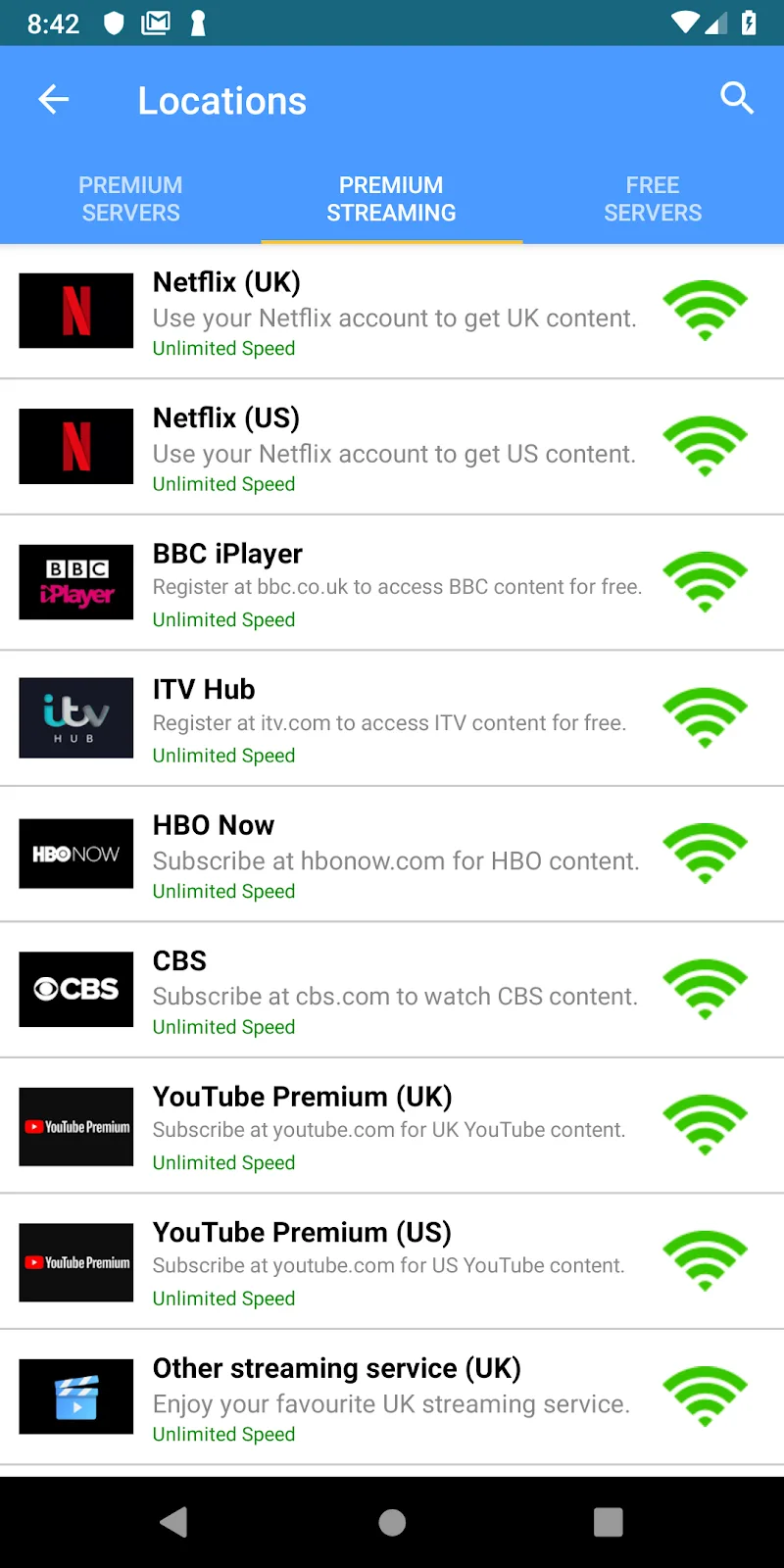Screen dimensions: 784x1568
Task: Connect to the Netflix (UK) server
Action: tap(392, 312)
